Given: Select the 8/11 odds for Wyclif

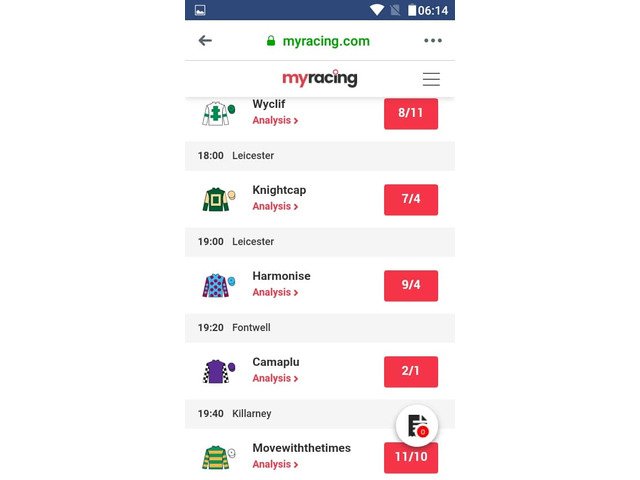Looking at the screenshot, I should point(410,113).
